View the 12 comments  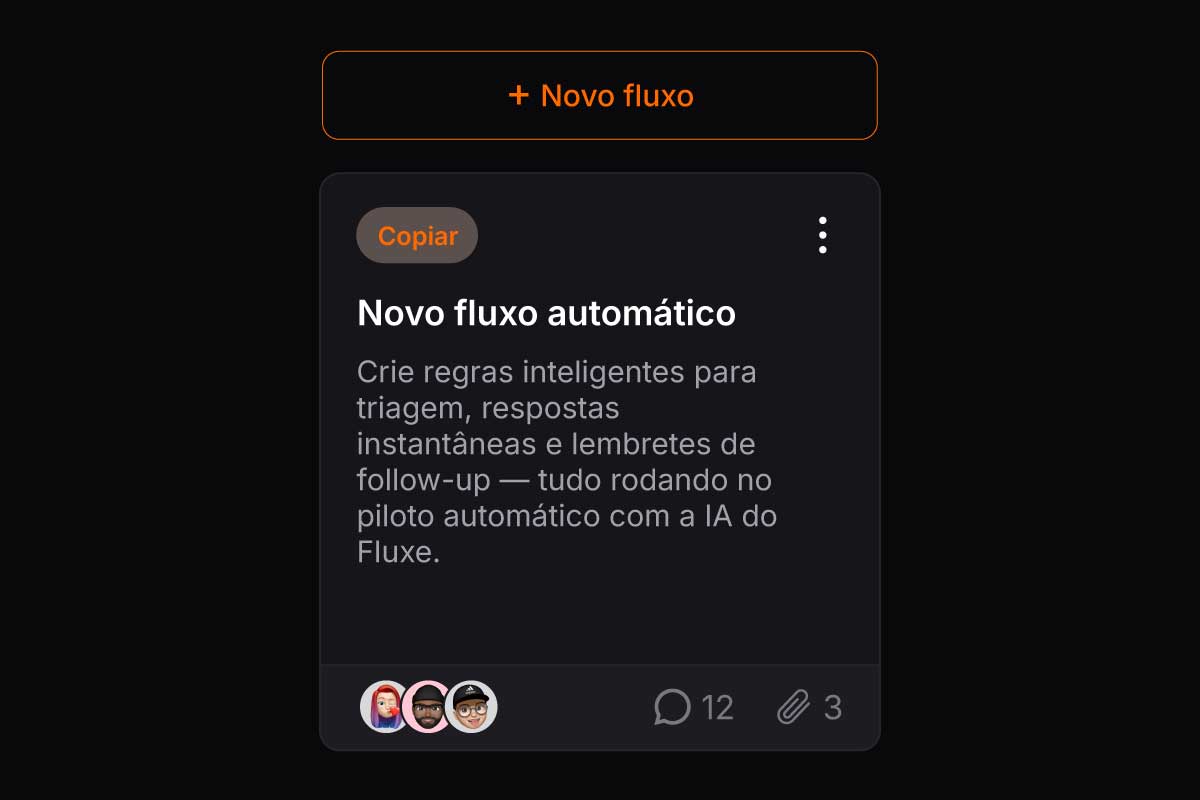tap(694, 708)
